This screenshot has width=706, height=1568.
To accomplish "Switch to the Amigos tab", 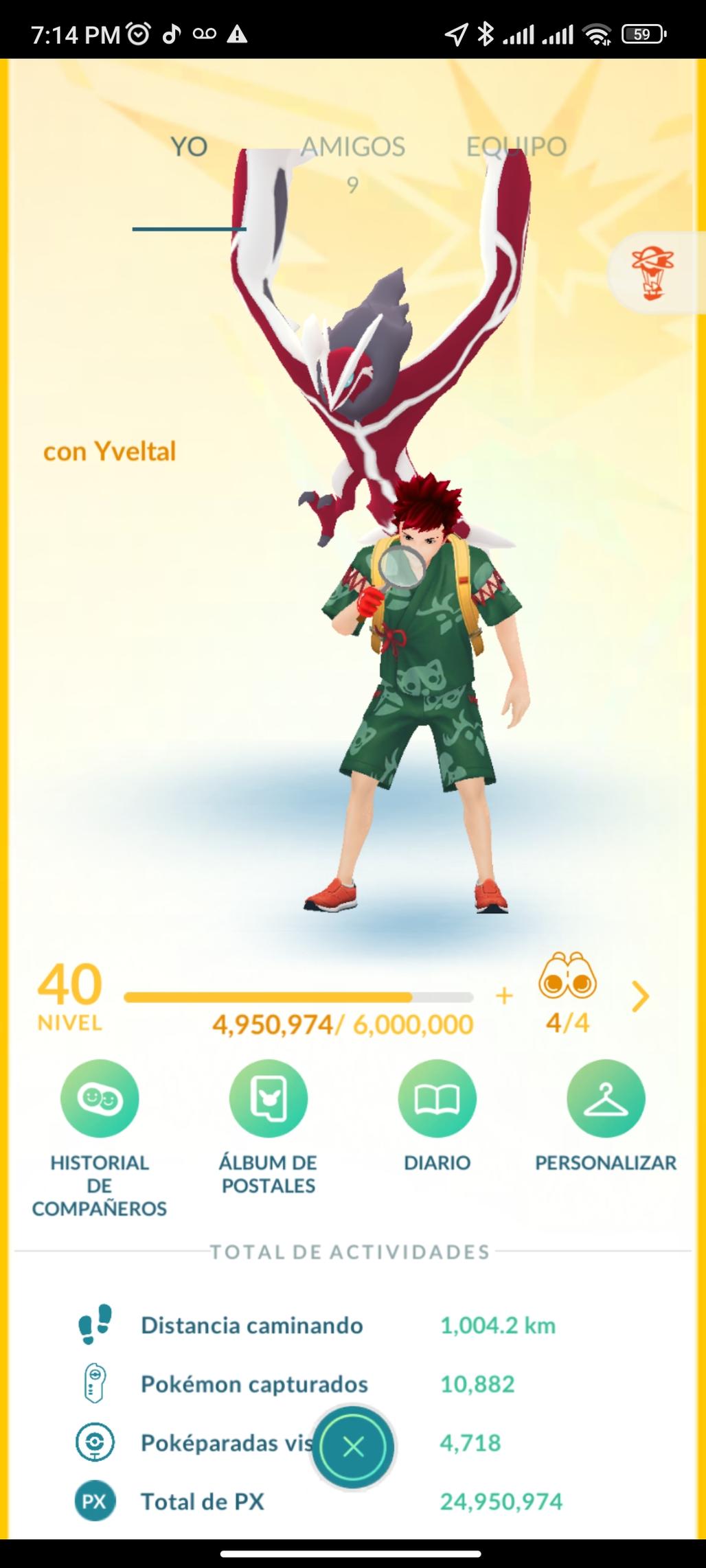I will click(x=352, y=147).
